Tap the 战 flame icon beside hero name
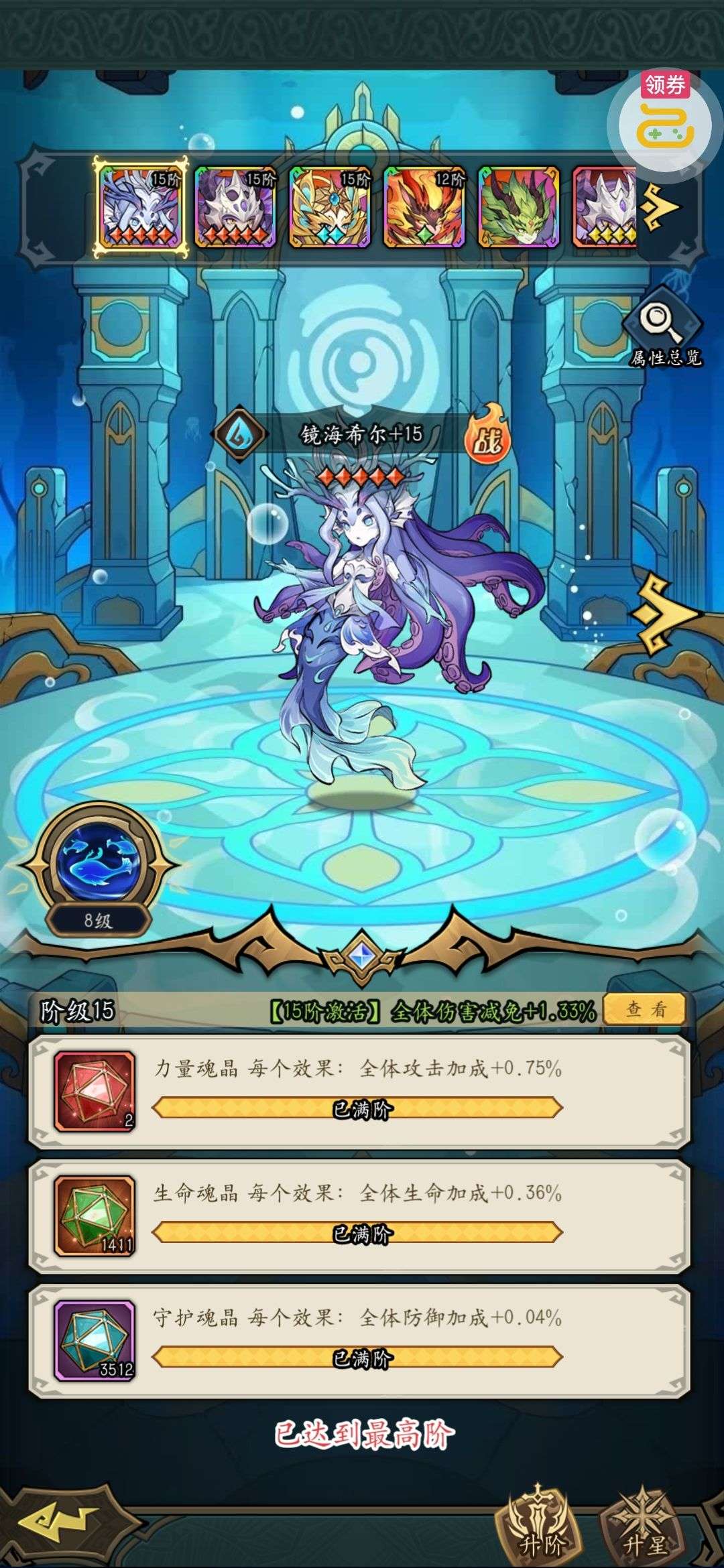Screen dimensions: 724x1568 point(487,436)
